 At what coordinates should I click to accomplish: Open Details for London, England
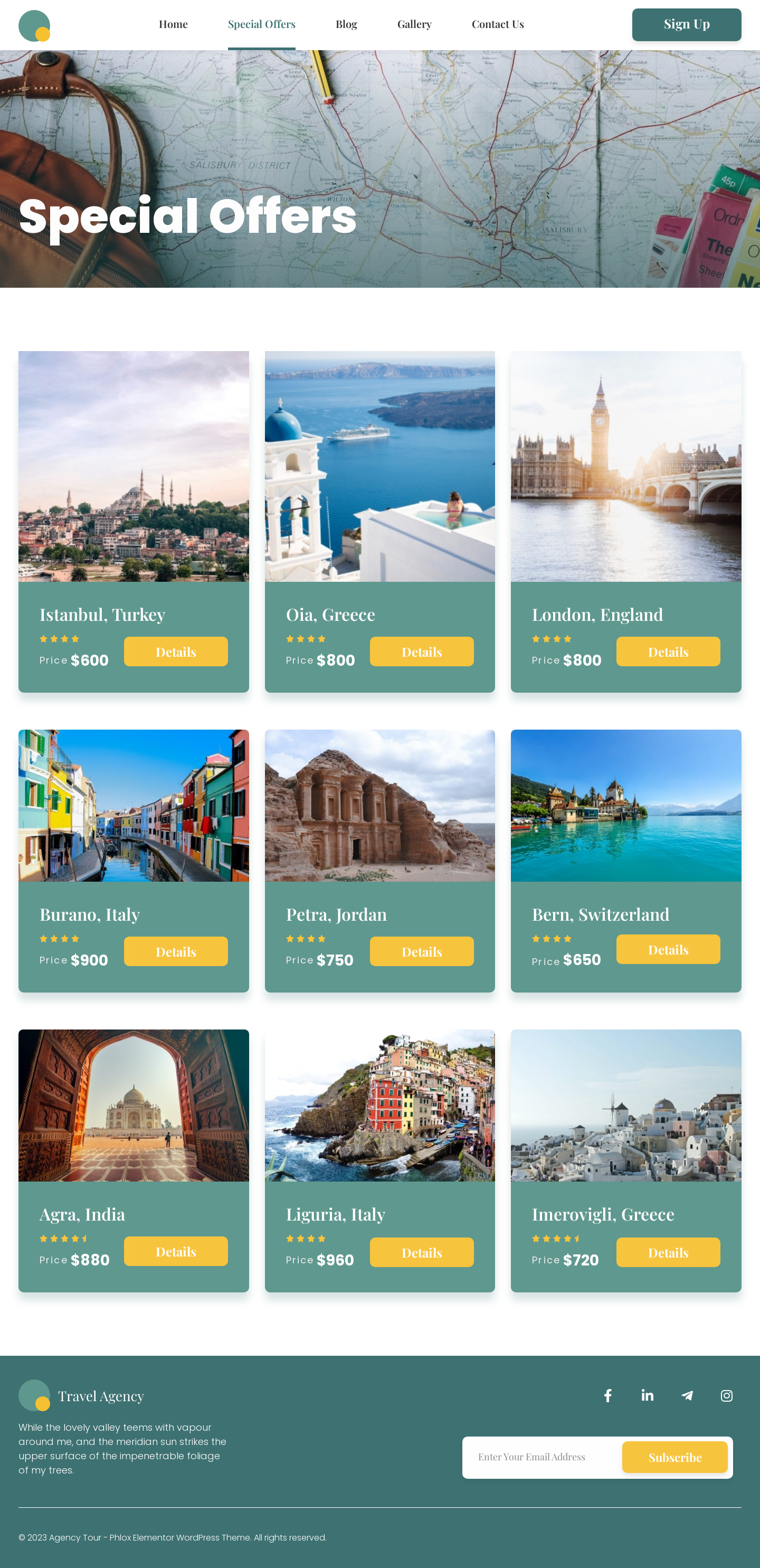pos(668,651)
